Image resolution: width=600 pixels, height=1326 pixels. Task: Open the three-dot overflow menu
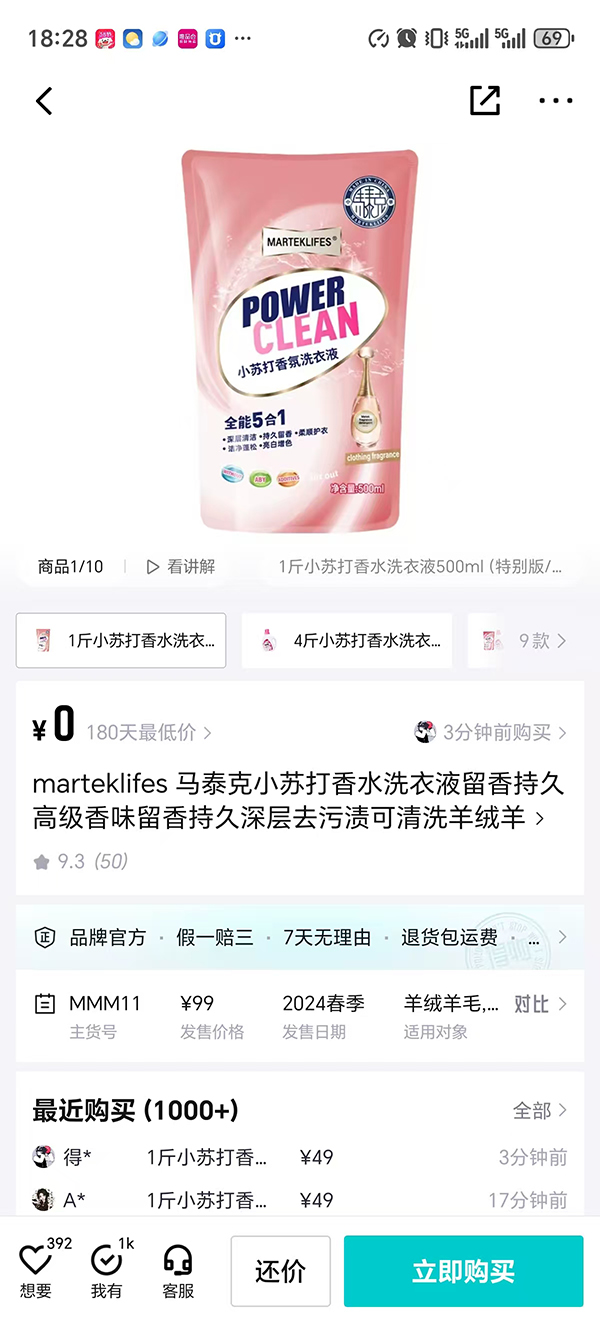coord(556,101)
